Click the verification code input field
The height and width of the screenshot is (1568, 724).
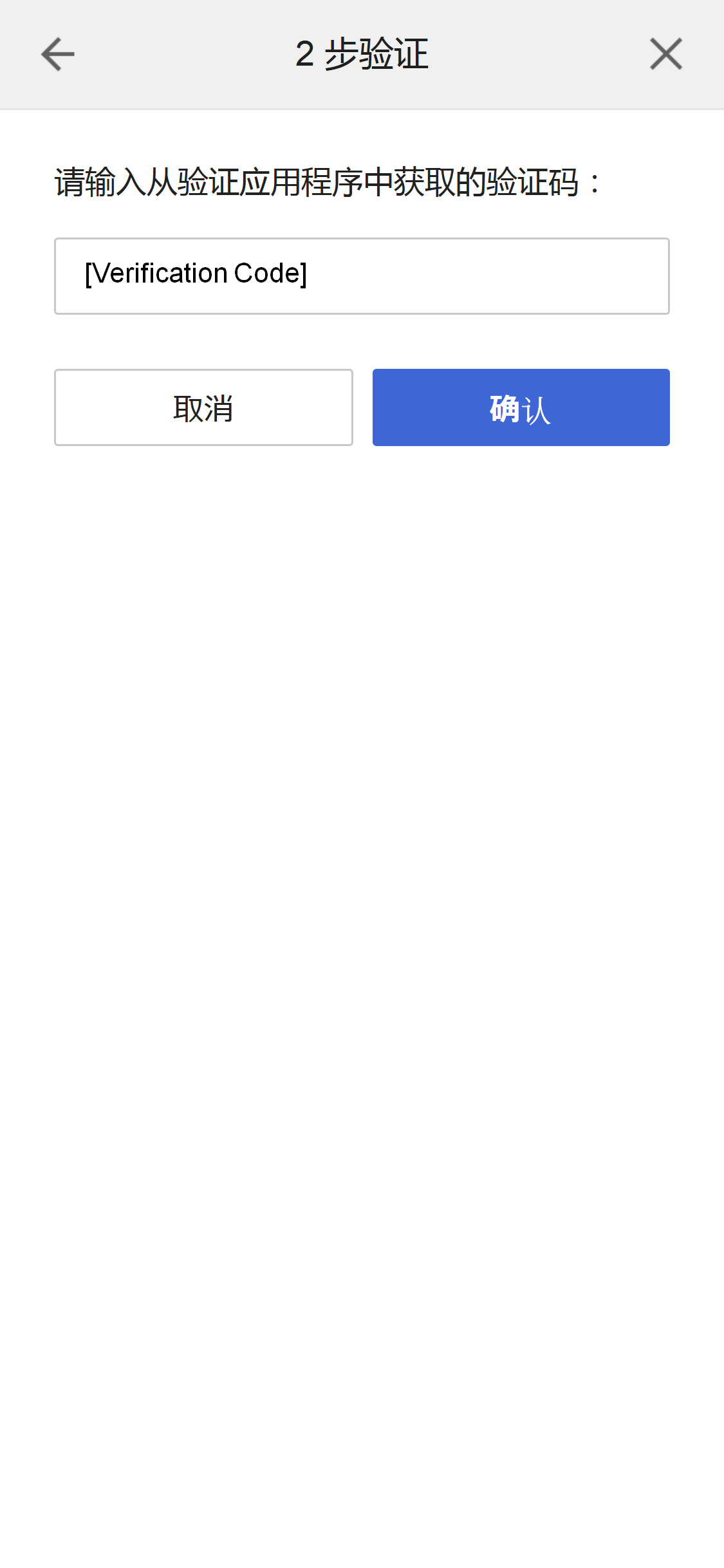point(362,275)
